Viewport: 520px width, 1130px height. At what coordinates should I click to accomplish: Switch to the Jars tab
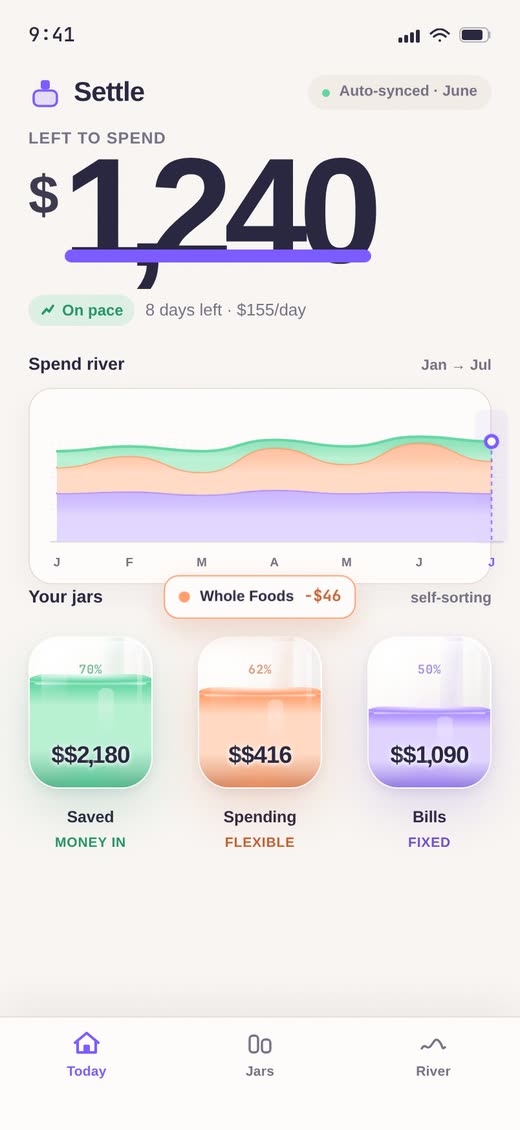[x=259, y=1055]
